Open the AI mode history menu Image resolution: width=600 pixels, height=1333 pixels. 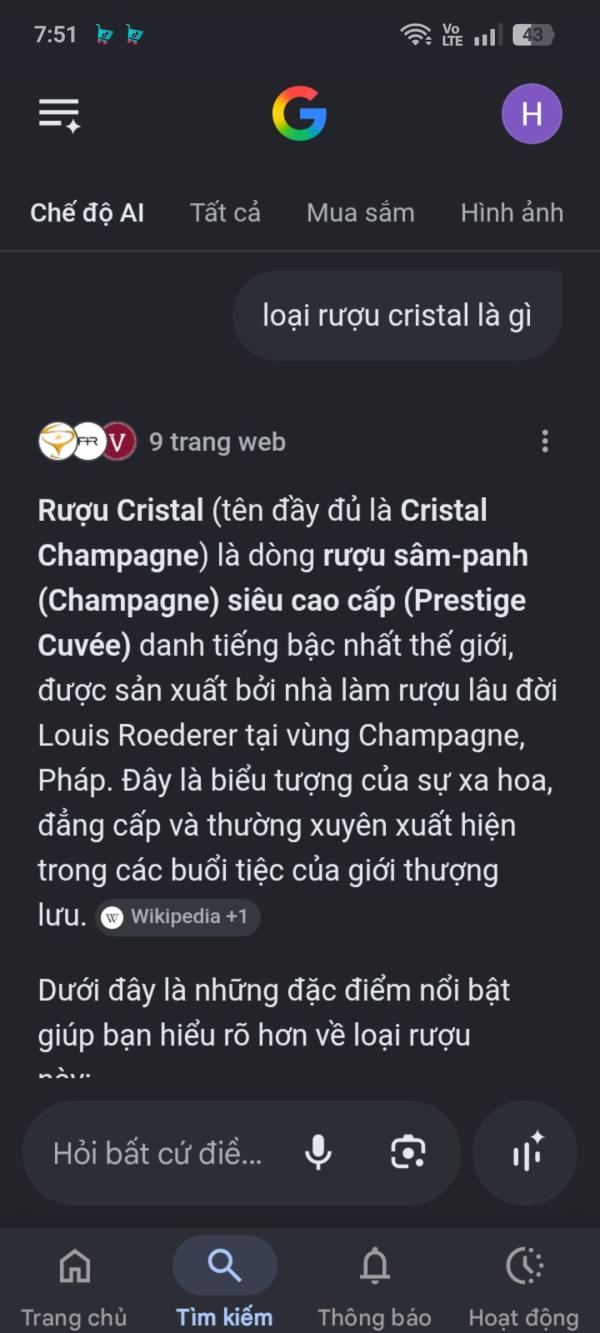click(x=59, y=114)
